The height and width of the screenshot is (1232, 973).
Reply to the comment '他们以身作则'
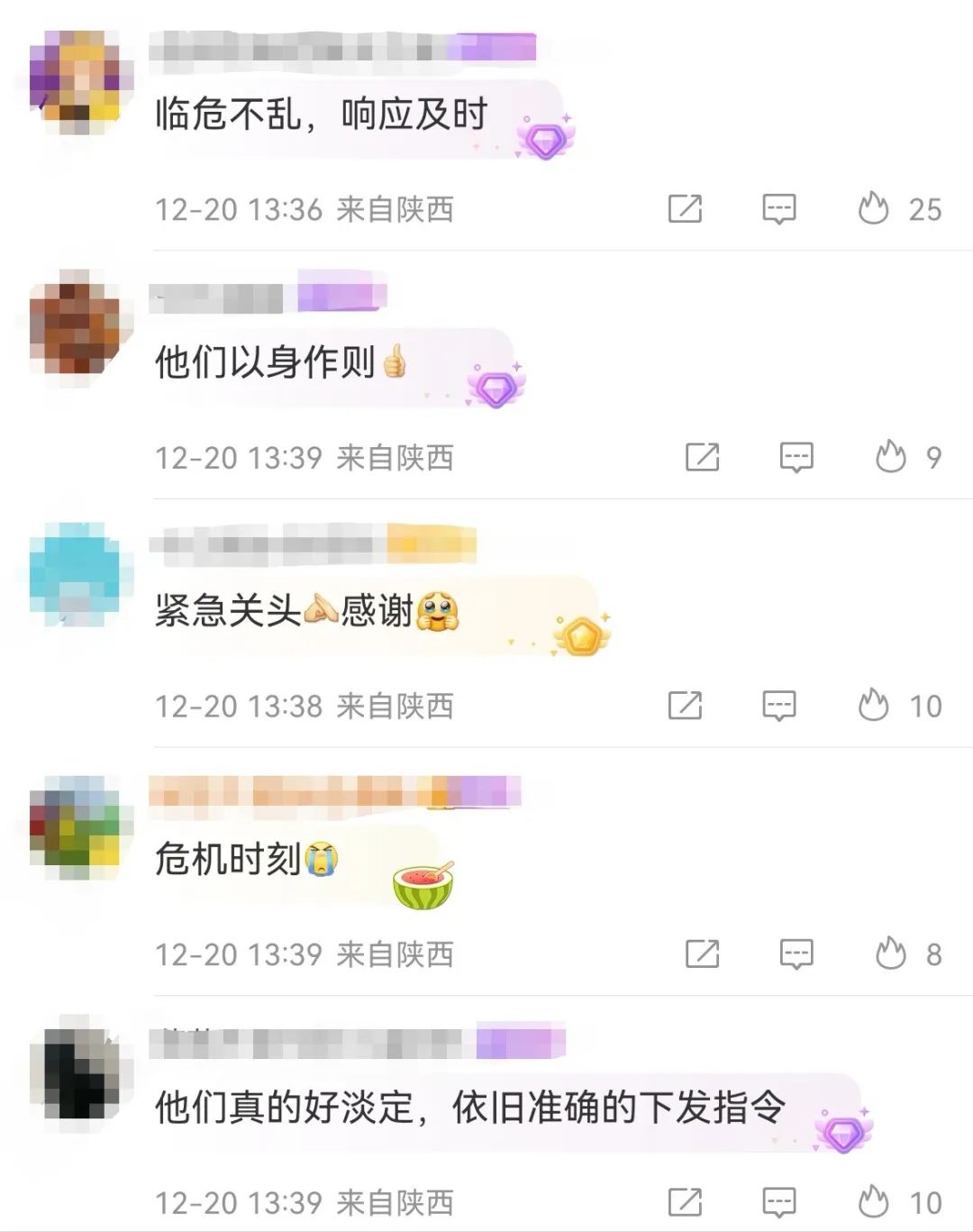click(x=796, y=457)
